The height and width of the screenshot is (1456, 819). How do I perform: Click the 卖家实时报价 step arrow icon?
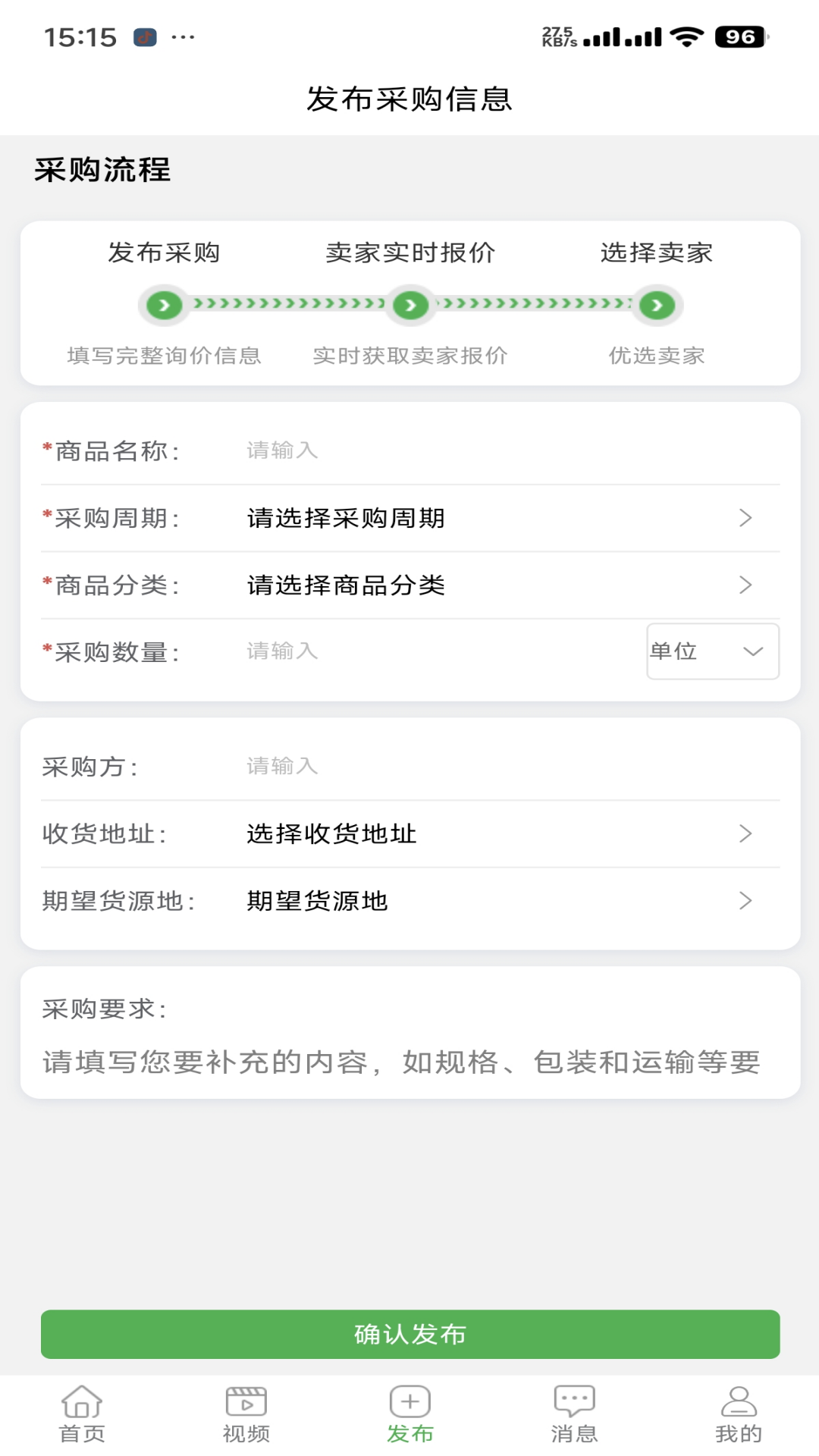409,305
